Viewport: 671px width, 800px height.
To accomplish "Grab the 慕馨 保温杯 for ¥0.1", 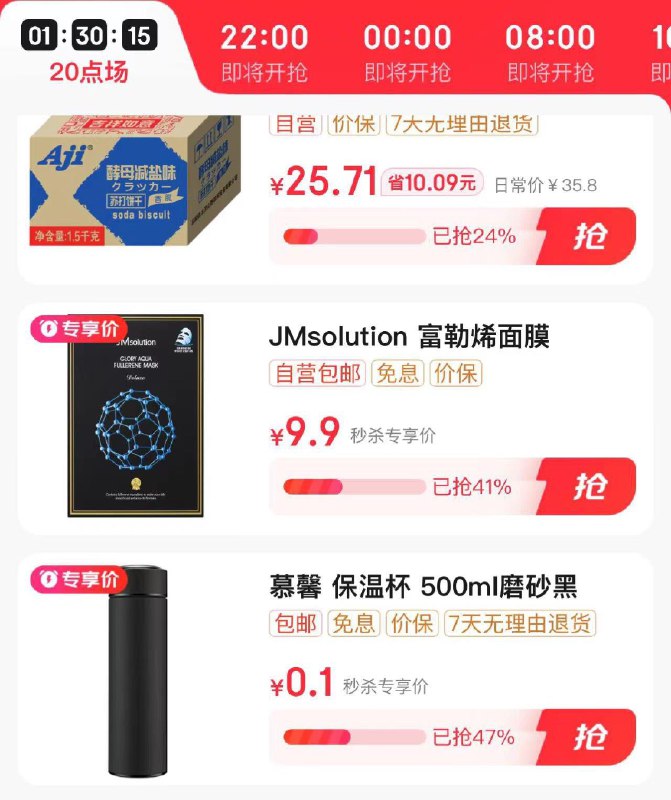I will click(x=588, y=738).
